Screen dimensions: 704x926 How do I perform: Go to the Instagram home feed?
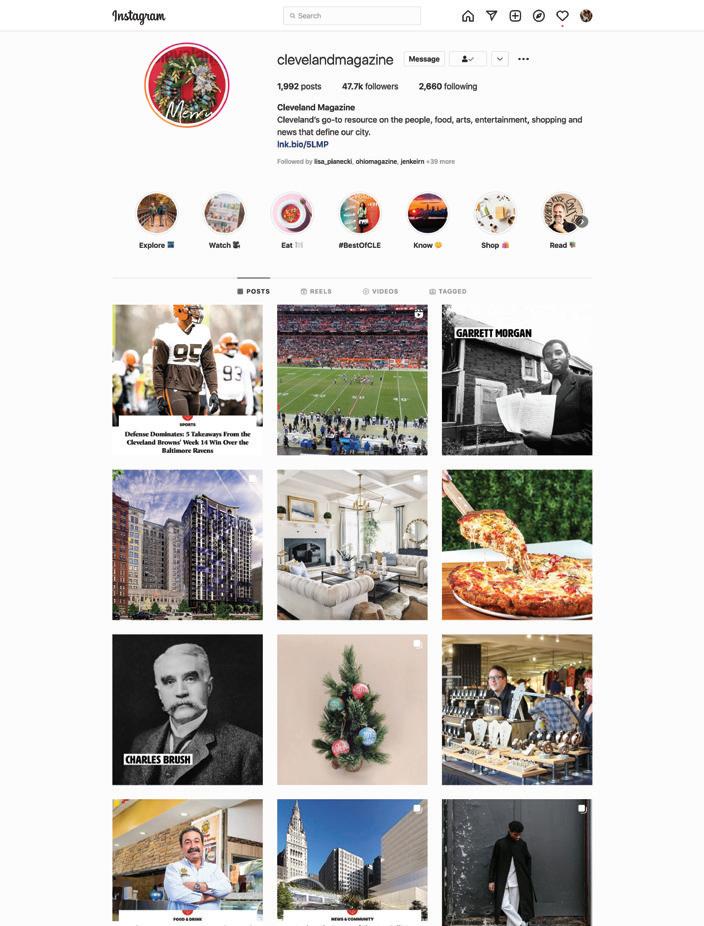click(468, 16)
